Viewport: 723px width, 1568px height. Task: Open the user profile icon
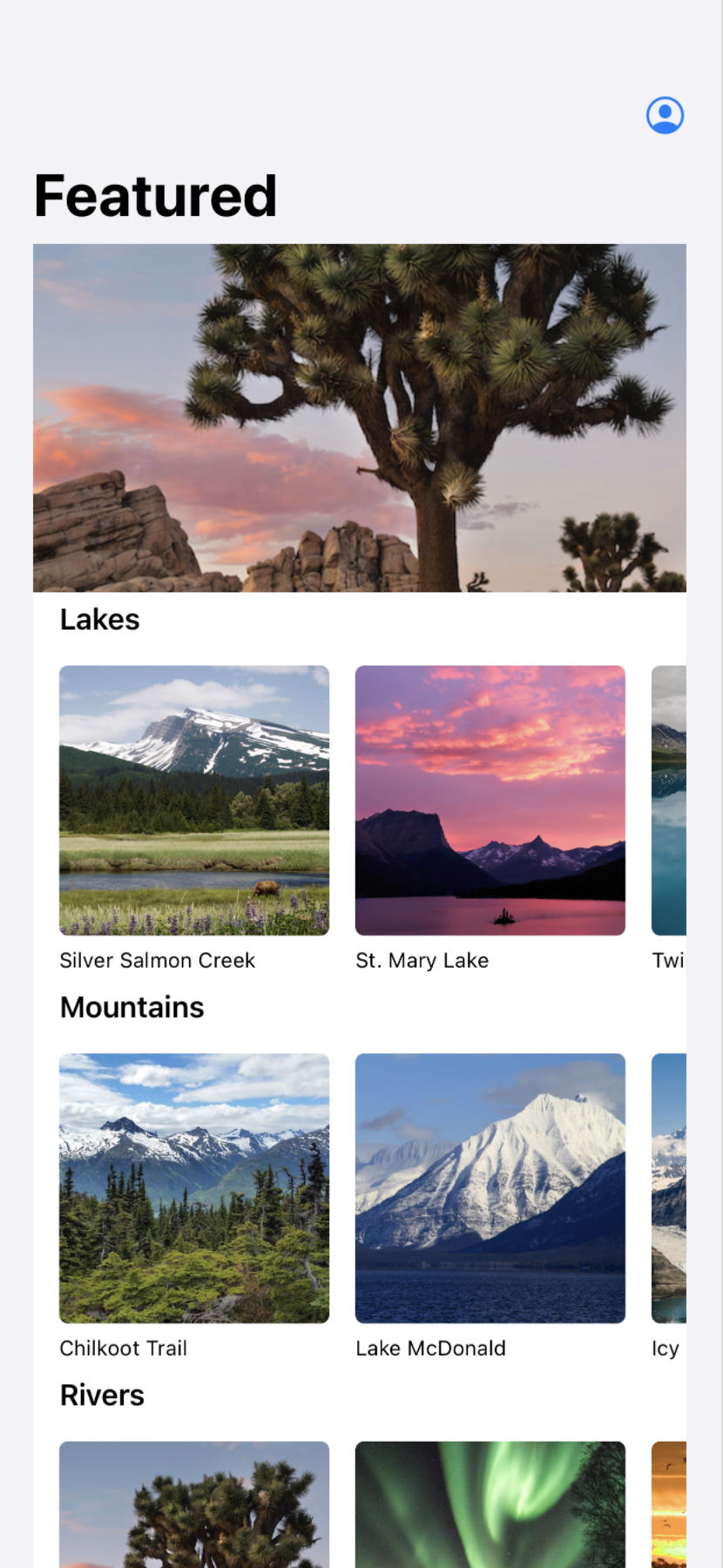[664, 114]
